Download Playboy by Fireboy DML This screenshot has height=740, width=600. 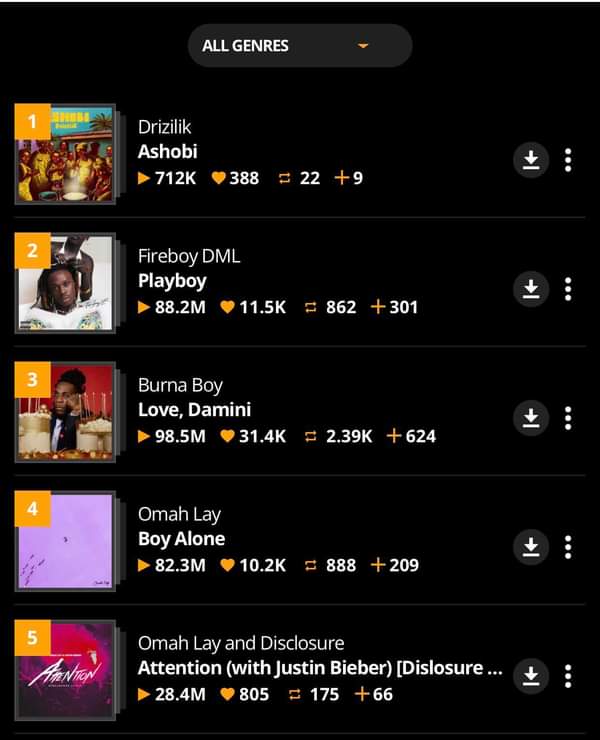pyautogui.click(x=531, y=289)
